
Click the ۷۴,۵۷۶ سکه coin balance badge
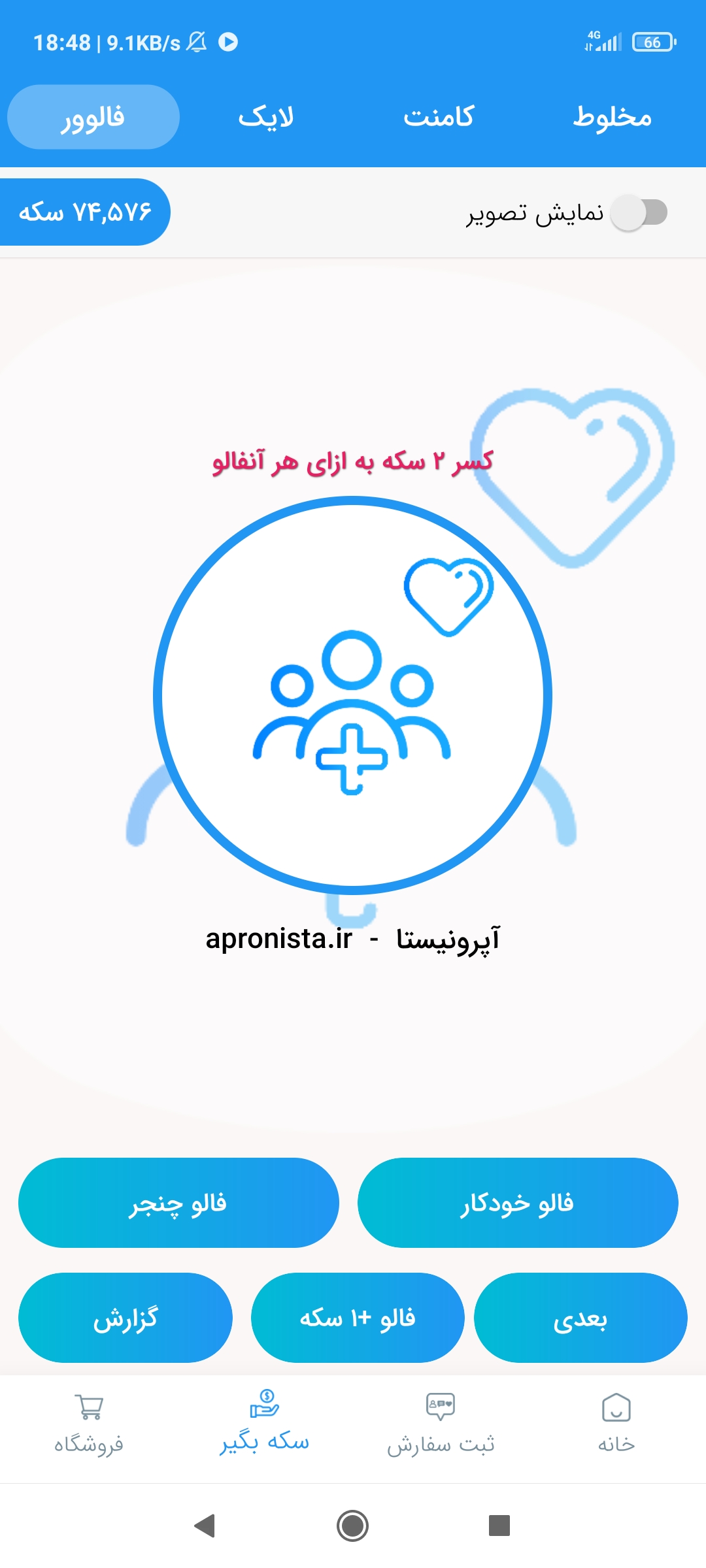[x=85, y=210]
